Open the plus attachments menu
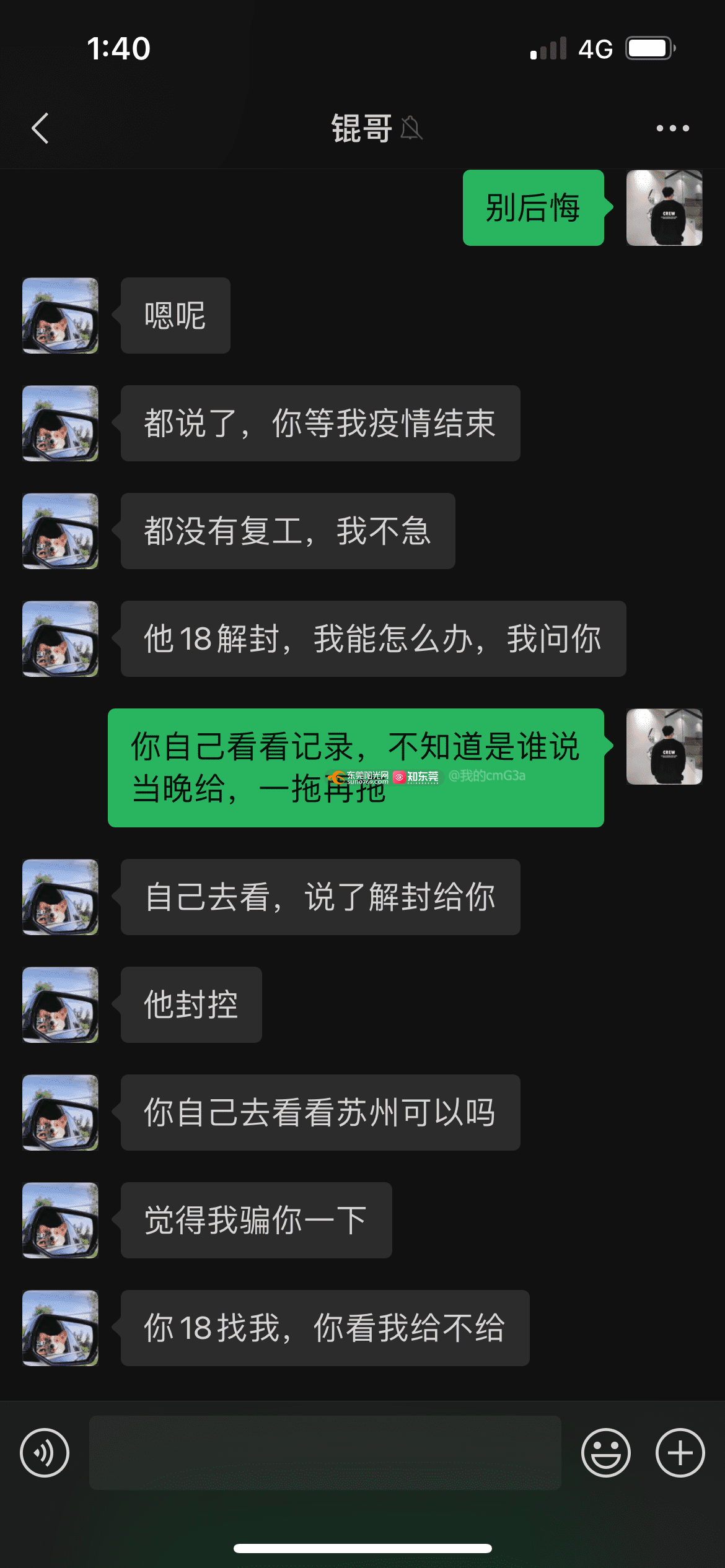 pyautogui.click(x=680, y=1453)
